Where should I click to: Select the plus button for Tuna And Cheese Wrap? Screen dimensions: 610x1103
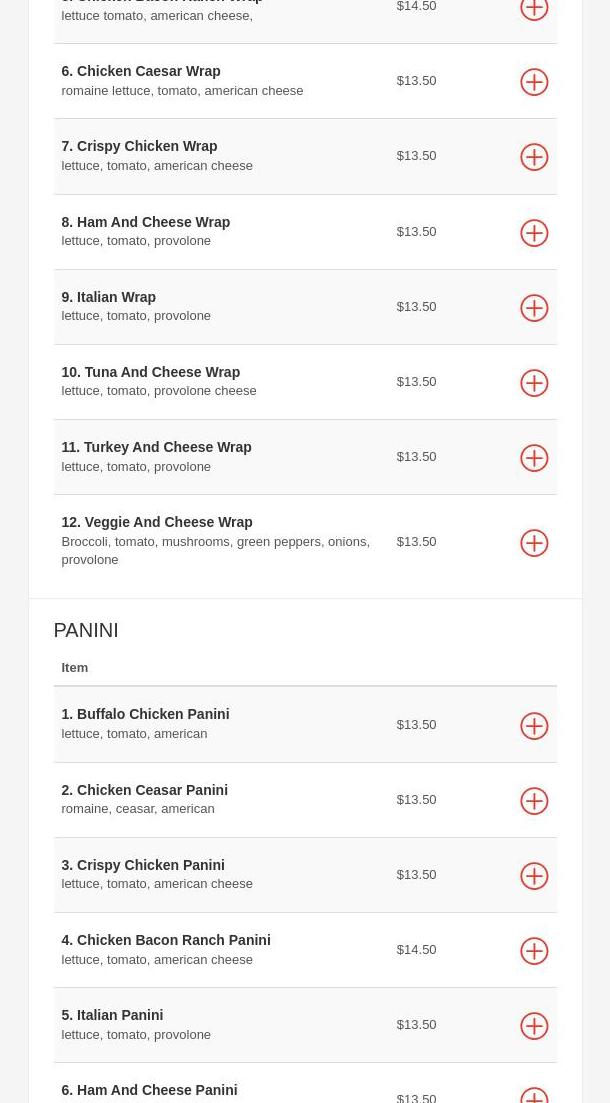(x=534, y=383)
